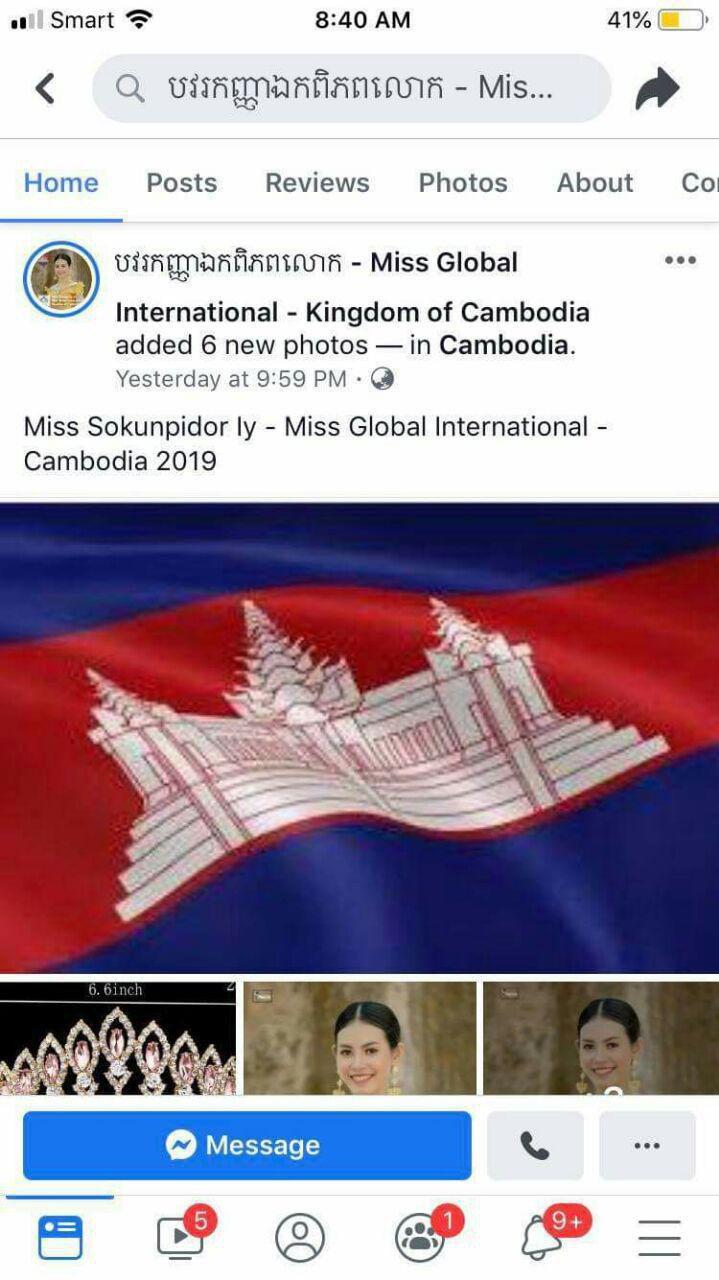The image size is (719, 1280).
Task: Open the hamburger menu tab
Action: pos(659,1238)
